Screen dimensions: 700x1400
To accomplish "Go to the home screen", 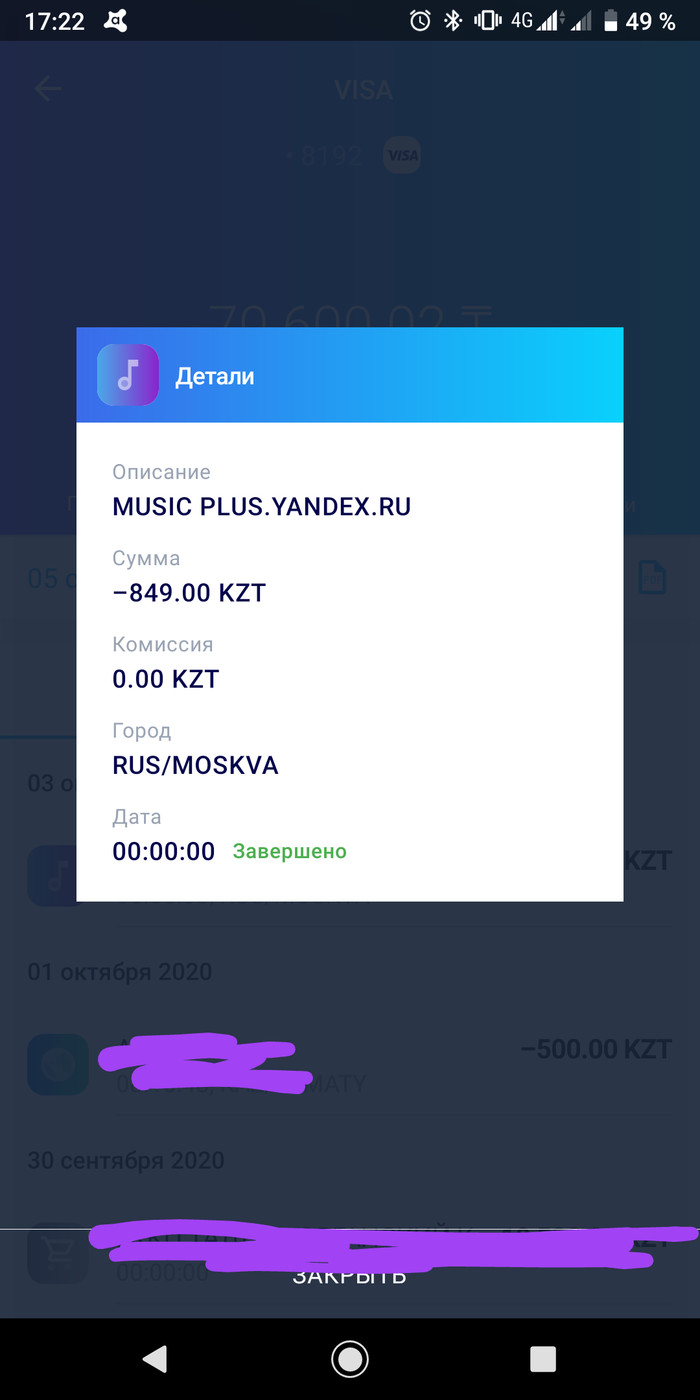I will (349, 1357).
